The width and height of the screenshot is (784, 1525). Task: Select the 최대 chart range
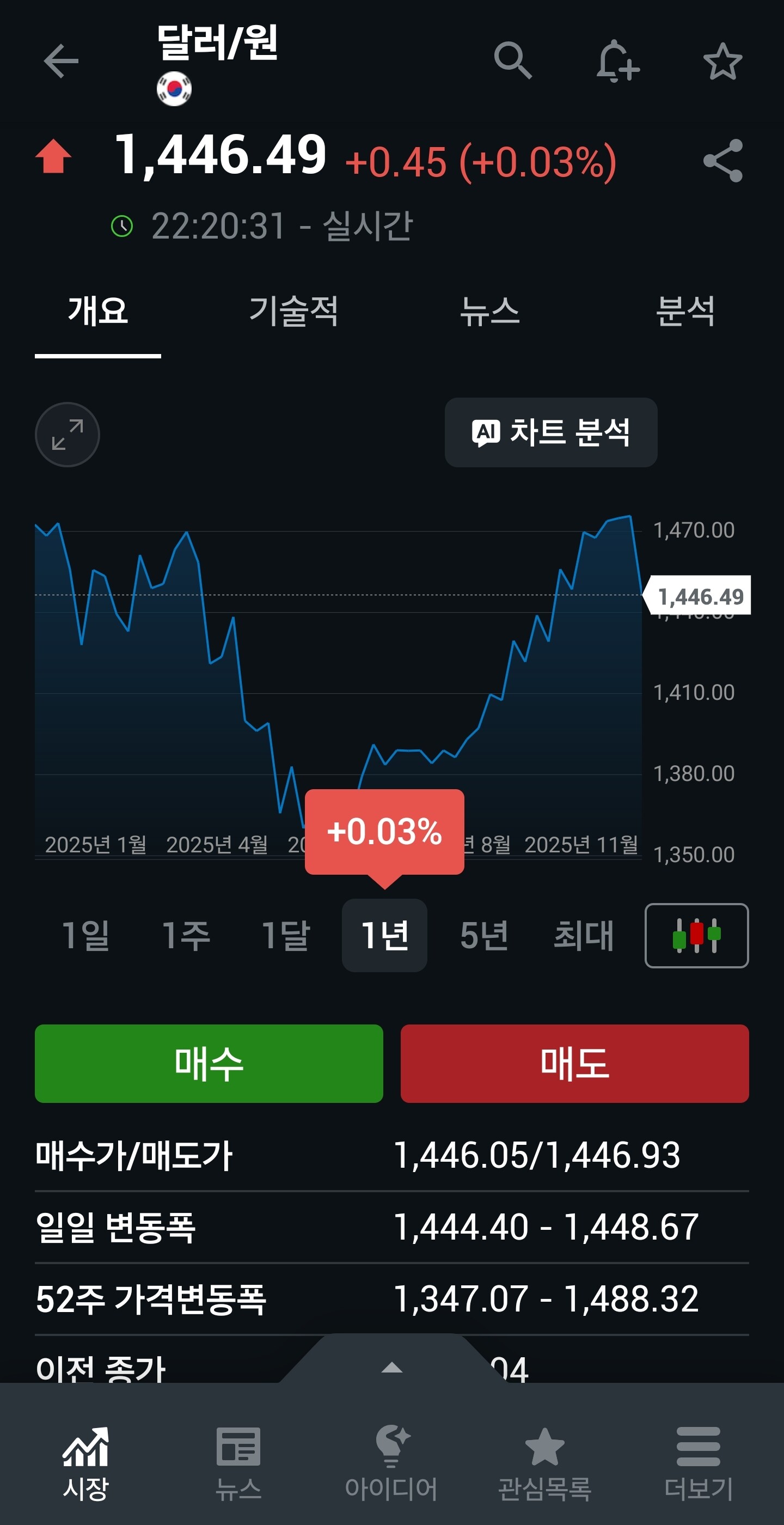[584, 935]
